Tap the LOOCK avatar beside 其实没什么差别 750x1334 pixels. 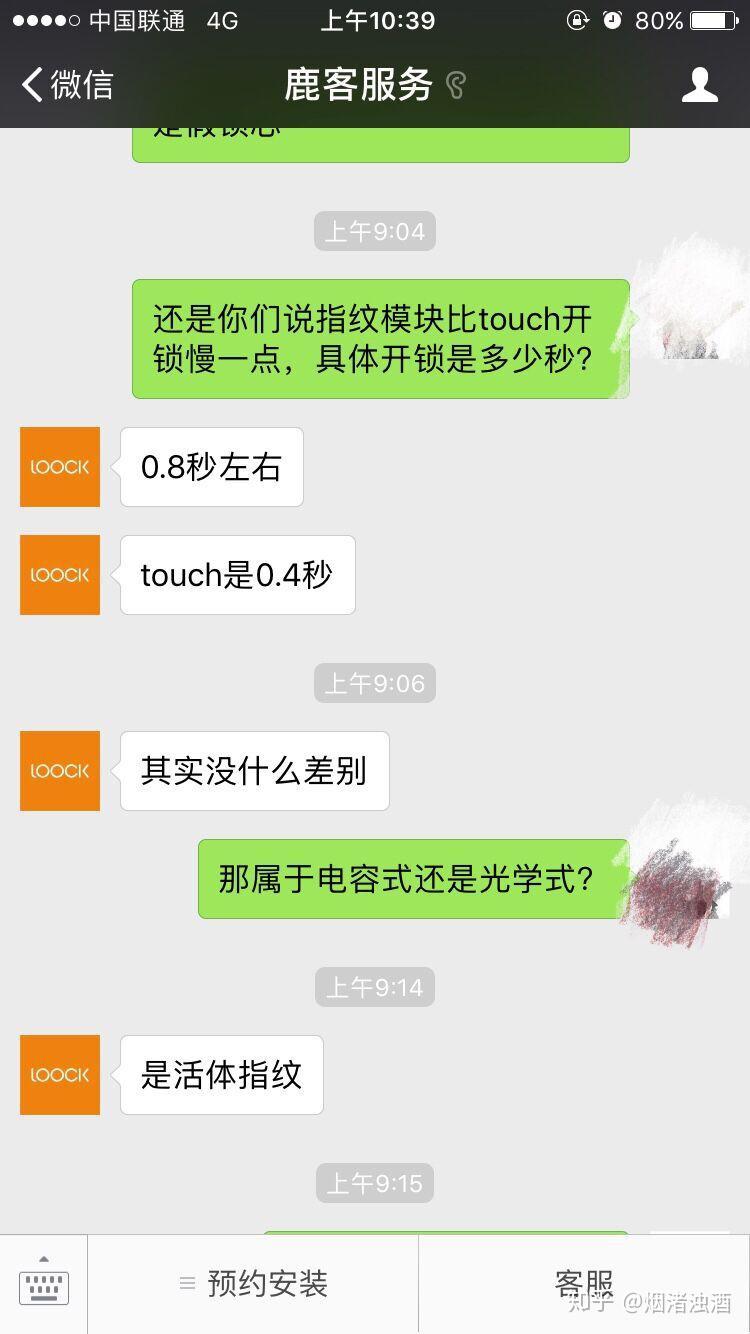(x=59, y=770)
